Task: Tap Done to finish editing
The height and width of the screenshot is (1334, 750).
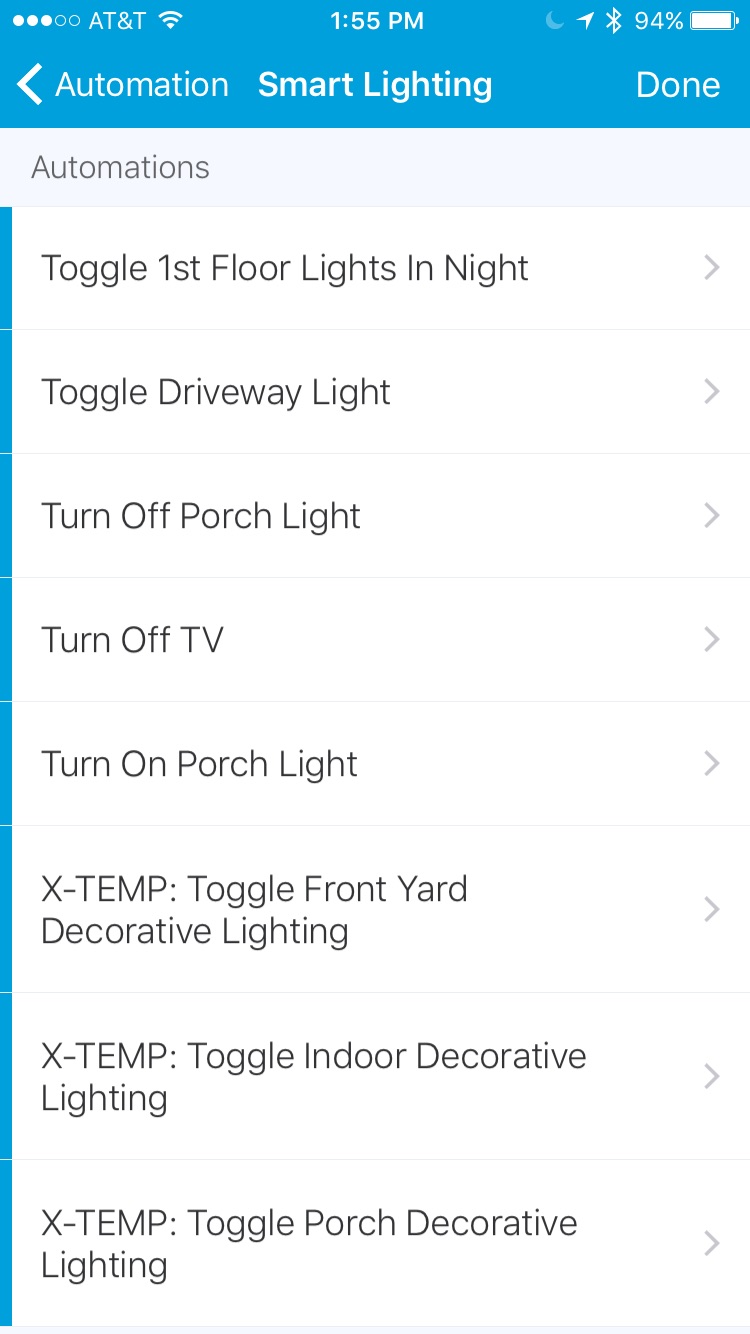Action: point(678,85)
